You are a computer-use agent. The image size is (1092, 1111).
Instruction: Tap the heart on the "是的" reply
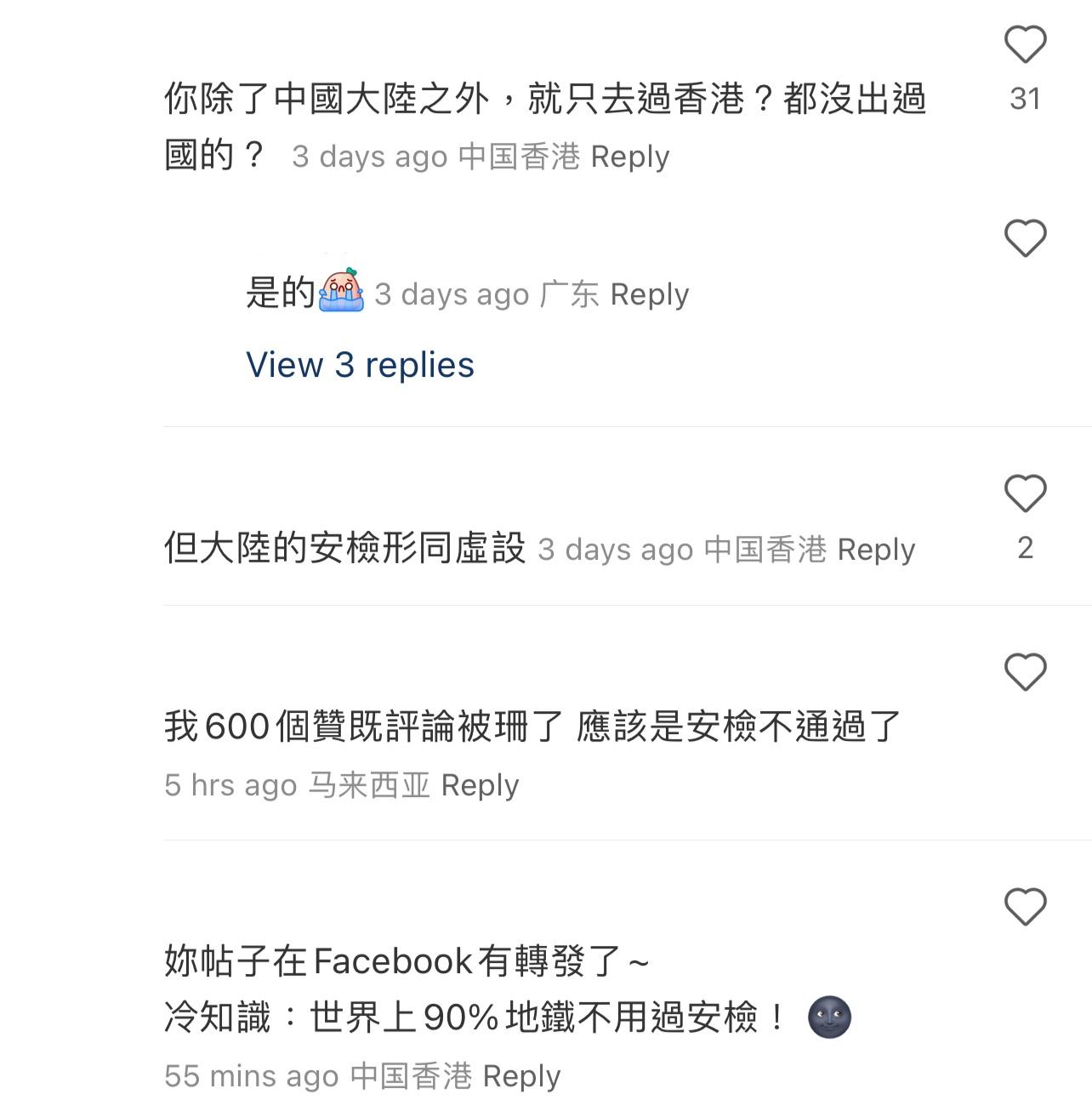(x=1025, y=240)
